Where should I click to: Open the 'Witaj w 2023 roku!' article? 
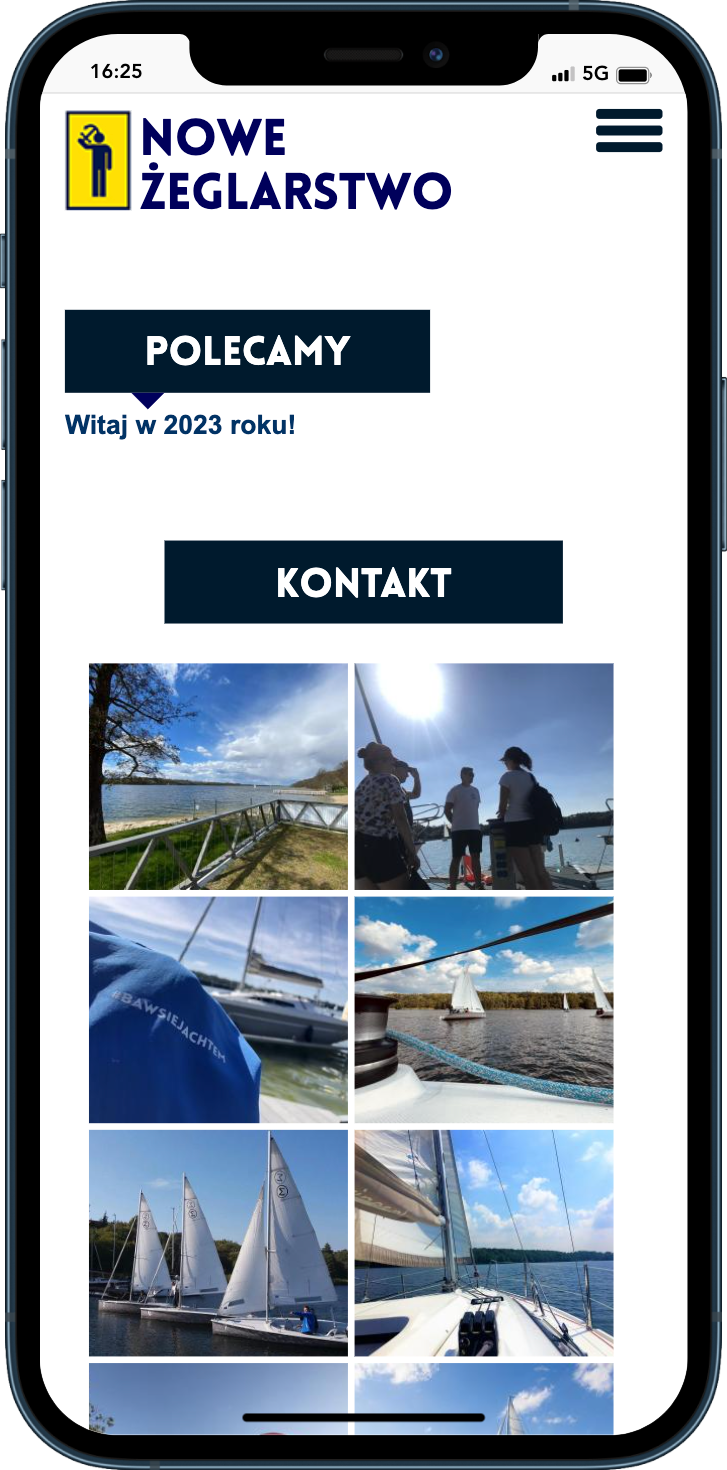180,425
